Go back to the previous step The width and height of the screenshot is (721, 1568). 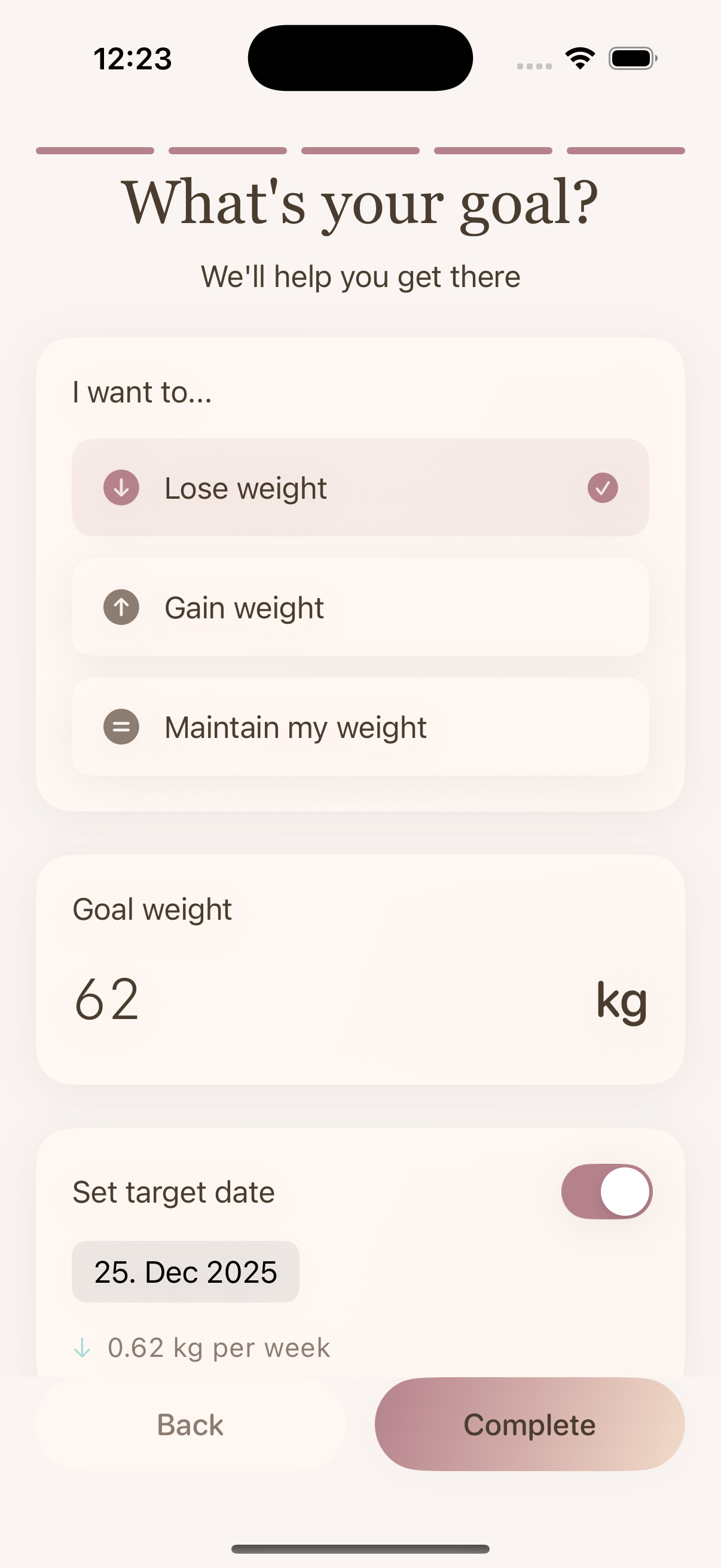(191, 1424)
